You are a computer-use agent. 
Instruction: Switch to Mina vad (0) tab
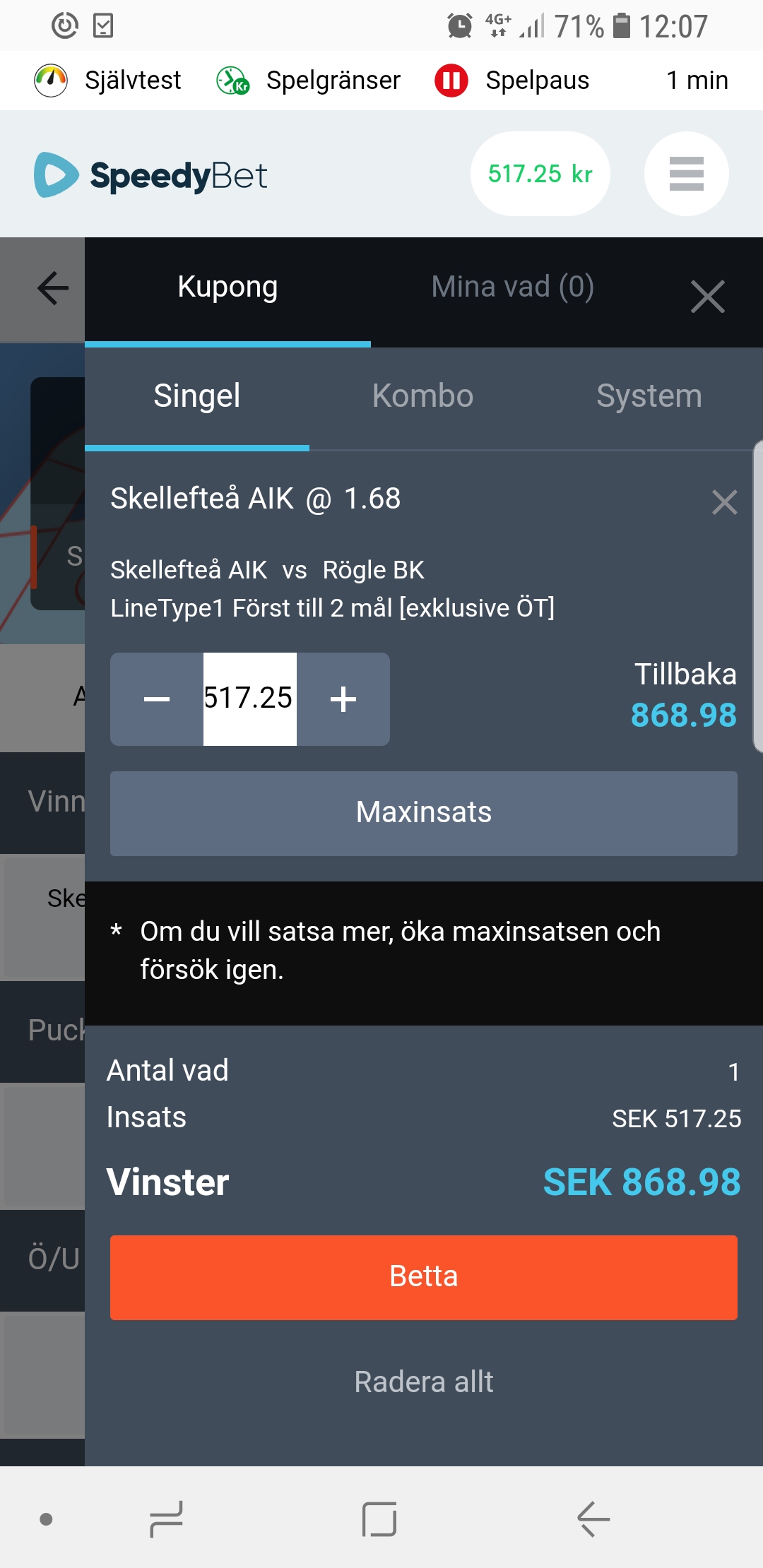point(513,287)
